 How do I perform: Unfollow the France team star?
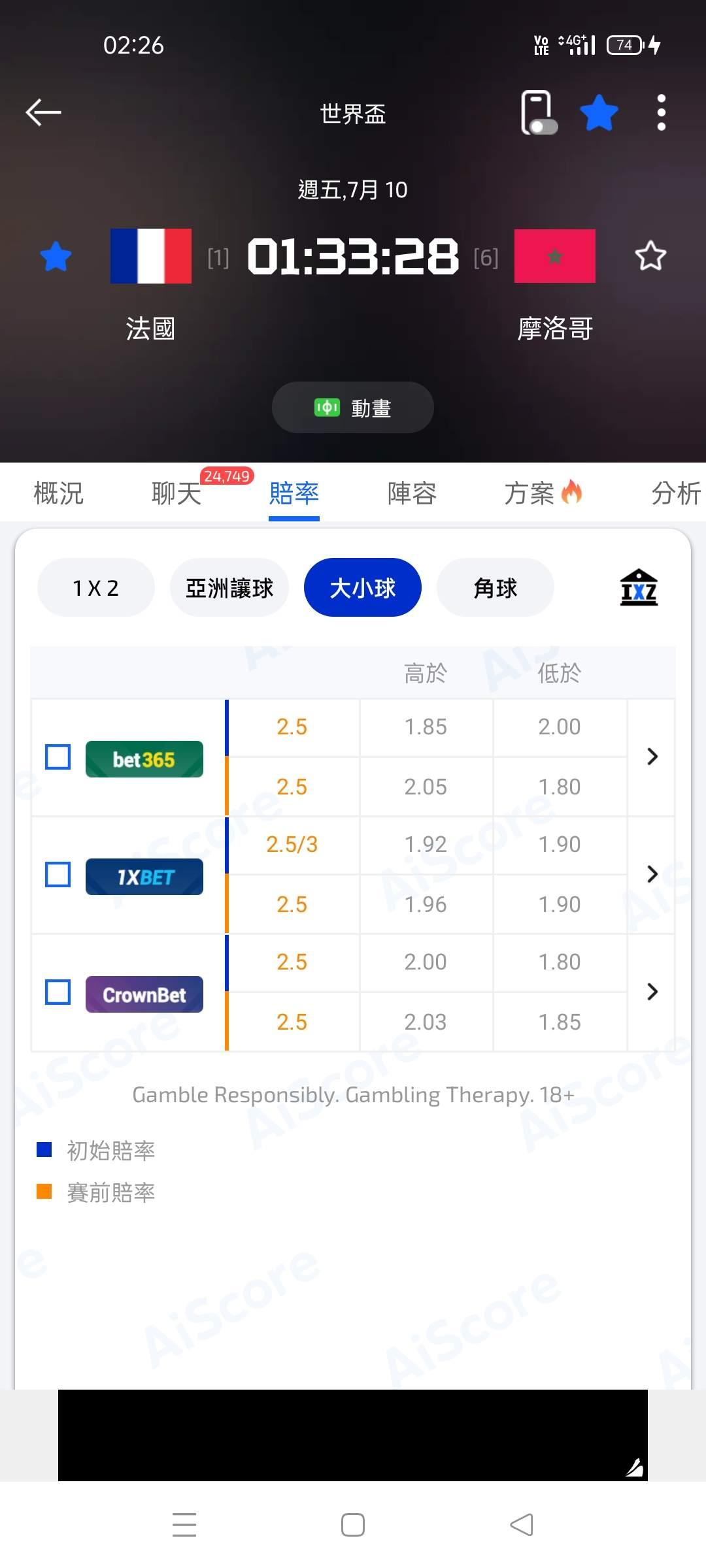coord(56,256)
